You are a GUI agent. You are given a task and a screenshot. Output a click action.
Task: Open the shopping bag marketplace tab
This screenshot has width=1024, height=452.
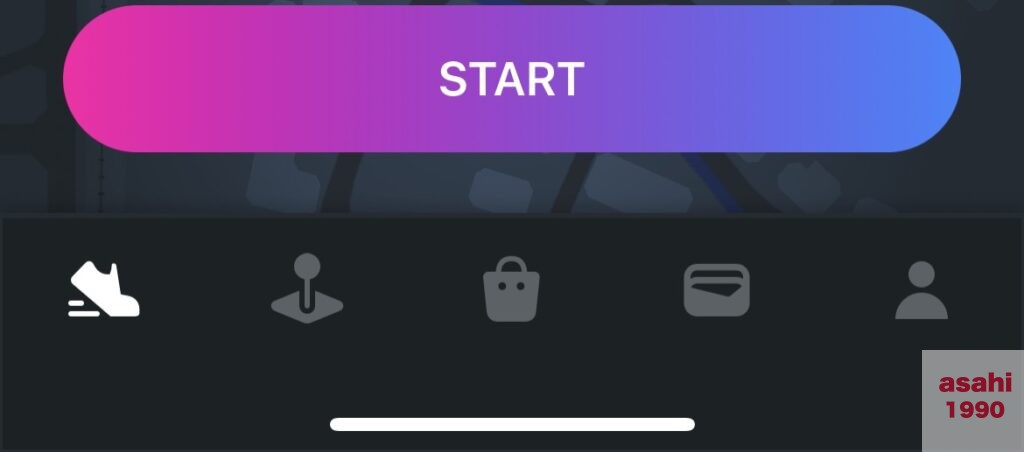[512, 290]
